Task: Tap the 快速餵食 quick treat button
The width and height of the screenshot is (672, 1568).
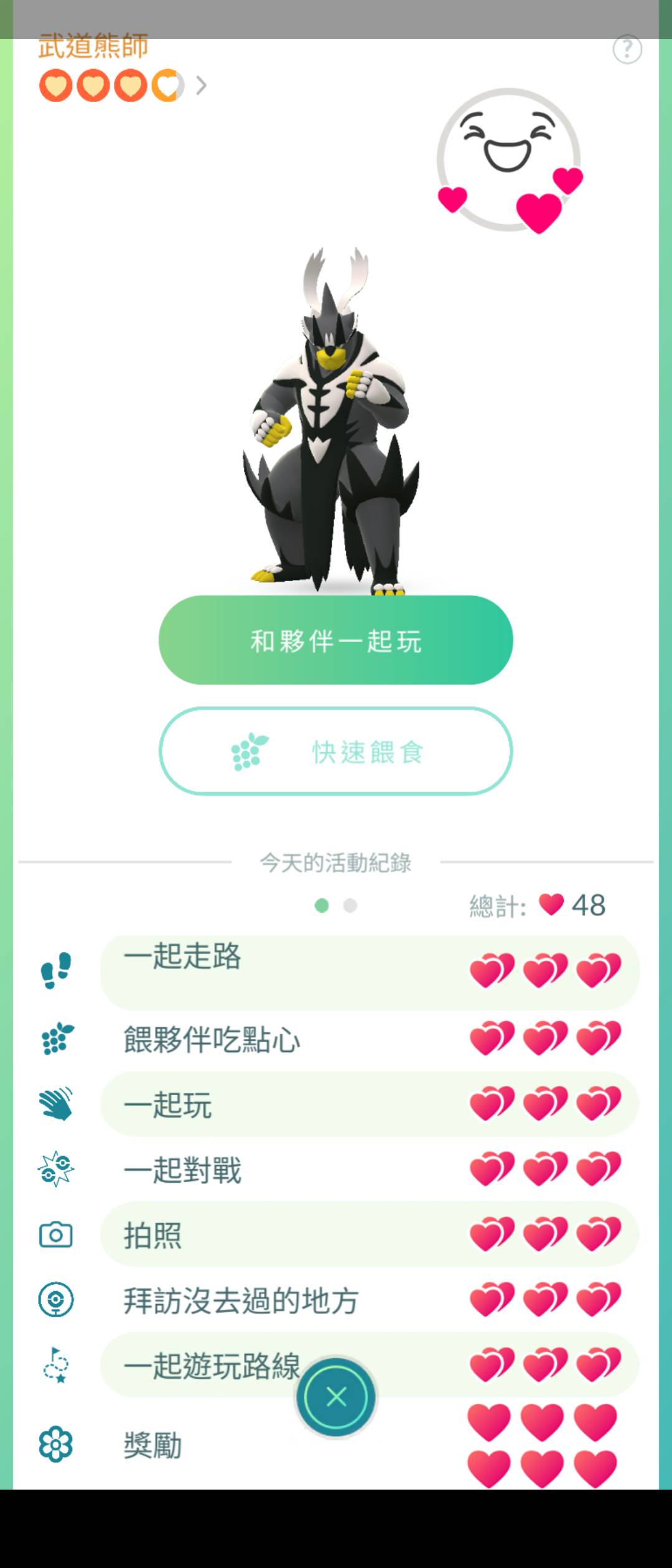Action: 335,752
